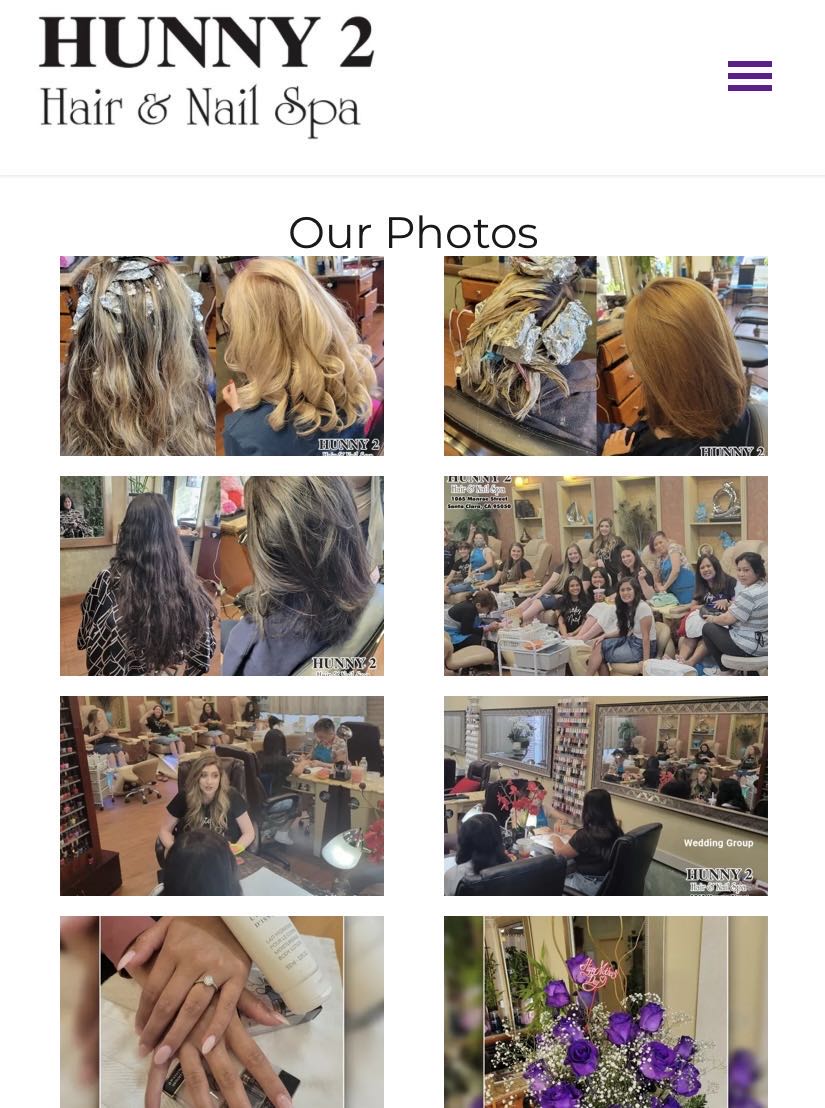Tap the Hunny 2 logo to go home
Image resolution: width=825 pixels, height=1108 pixels.
[x=206, y=76]
